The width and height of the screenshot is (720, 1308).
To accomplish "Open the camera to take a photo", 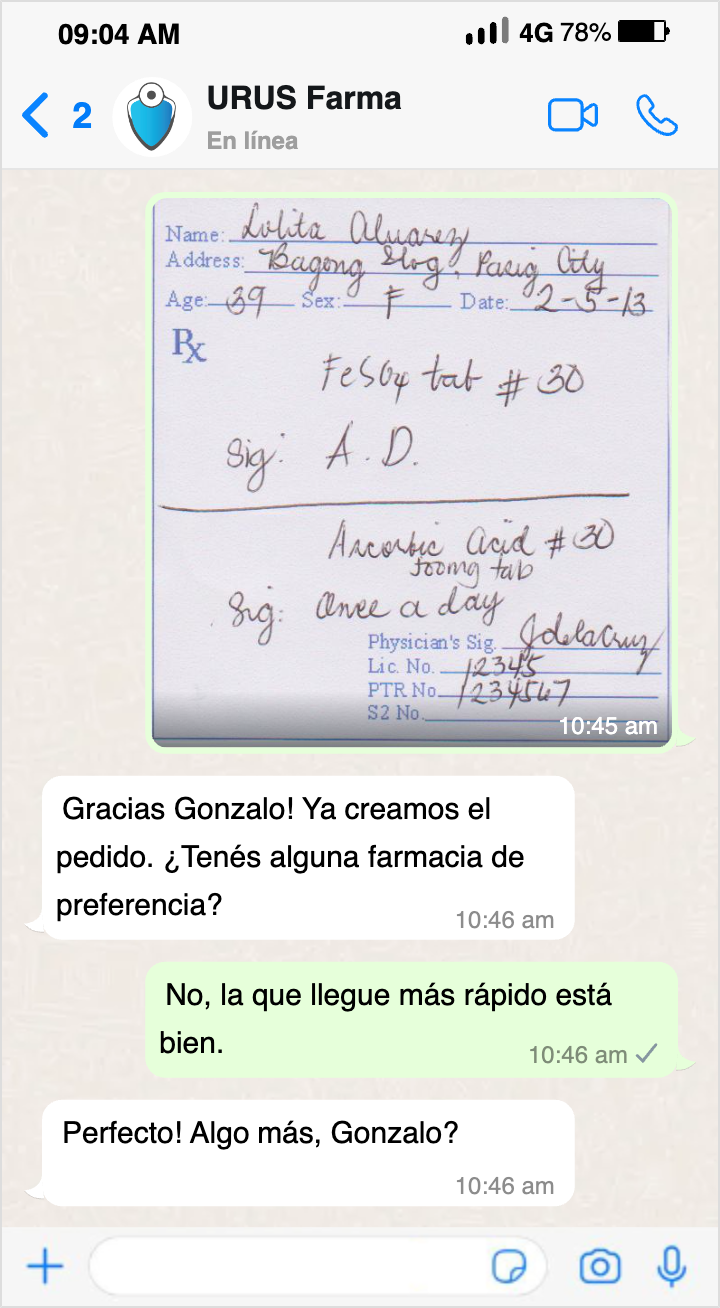I will coord(600,1267).
